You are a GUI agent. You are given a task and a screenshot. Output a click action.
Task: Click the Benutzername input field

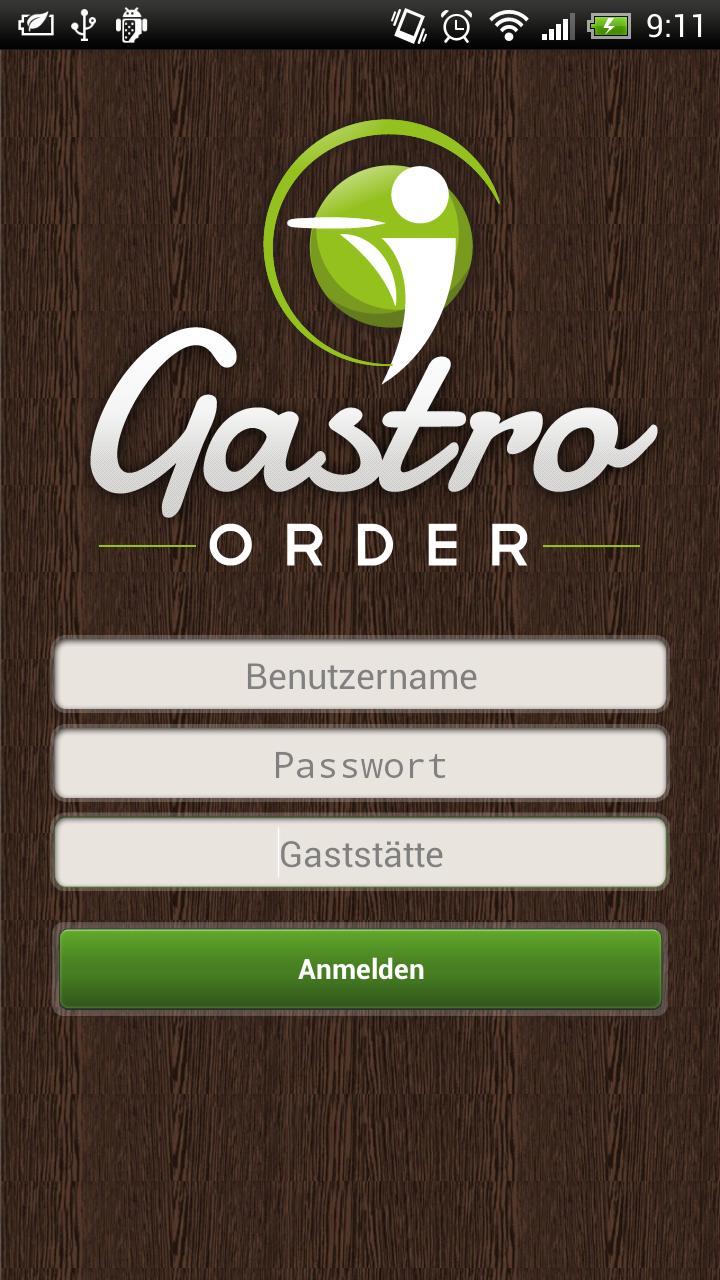coord(360,676)
